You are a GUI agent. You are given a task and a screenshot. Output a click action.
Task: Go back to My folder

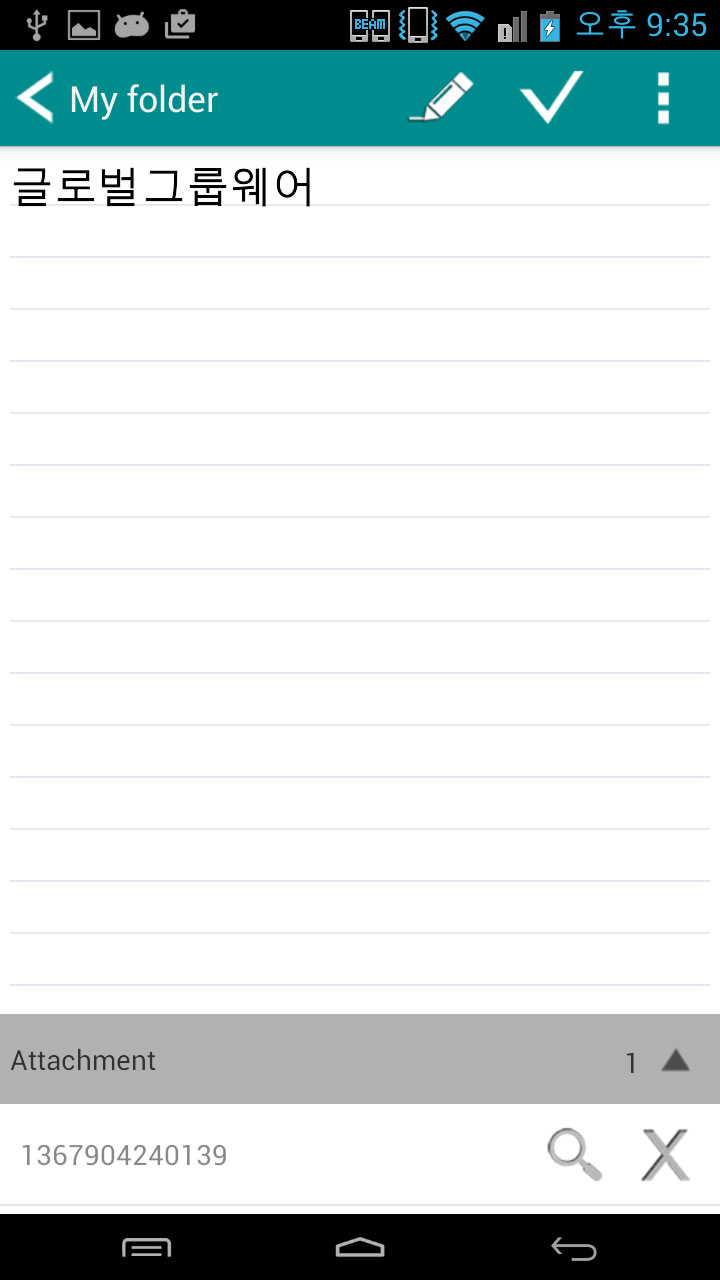click(x=116, y=99)
